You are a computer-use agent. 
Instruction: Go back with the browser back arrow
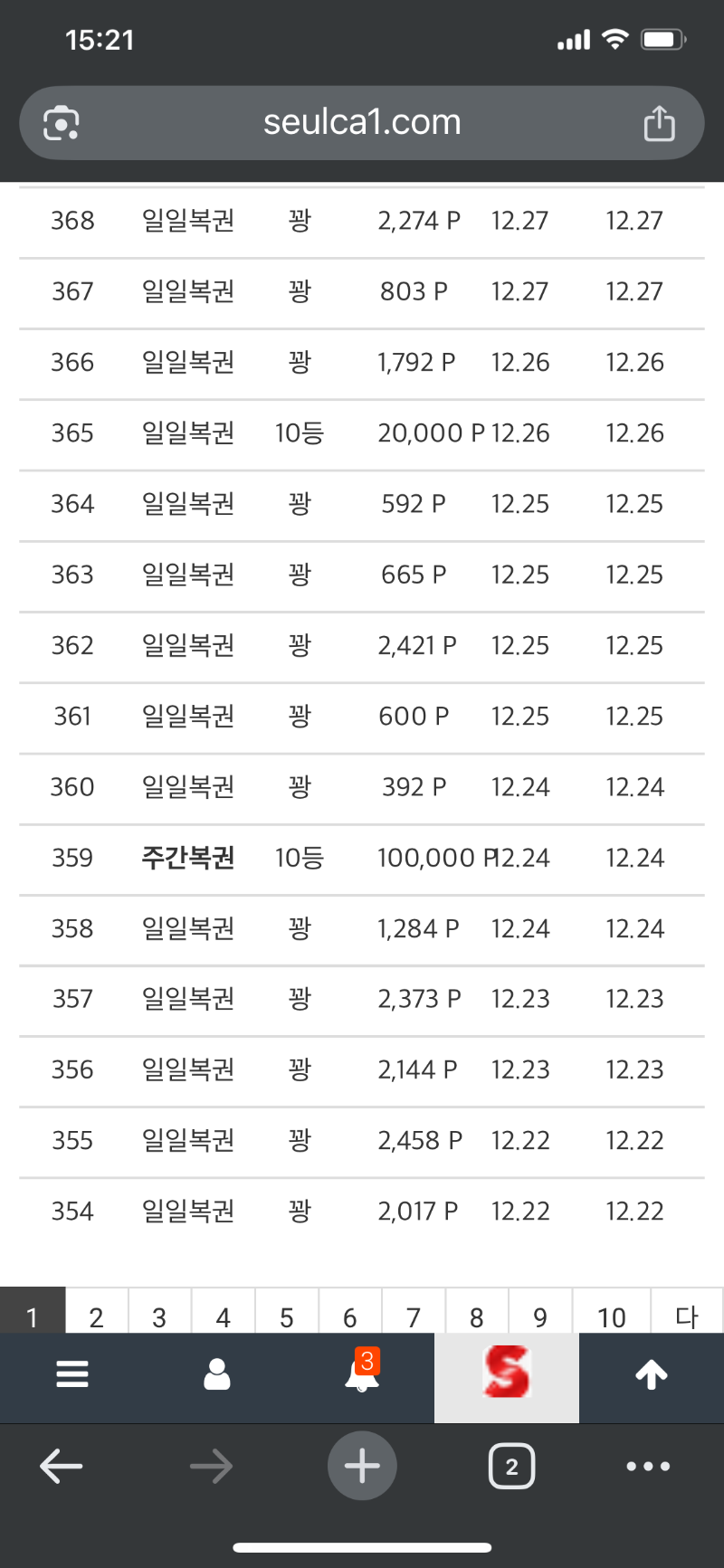pos(62,1467)
